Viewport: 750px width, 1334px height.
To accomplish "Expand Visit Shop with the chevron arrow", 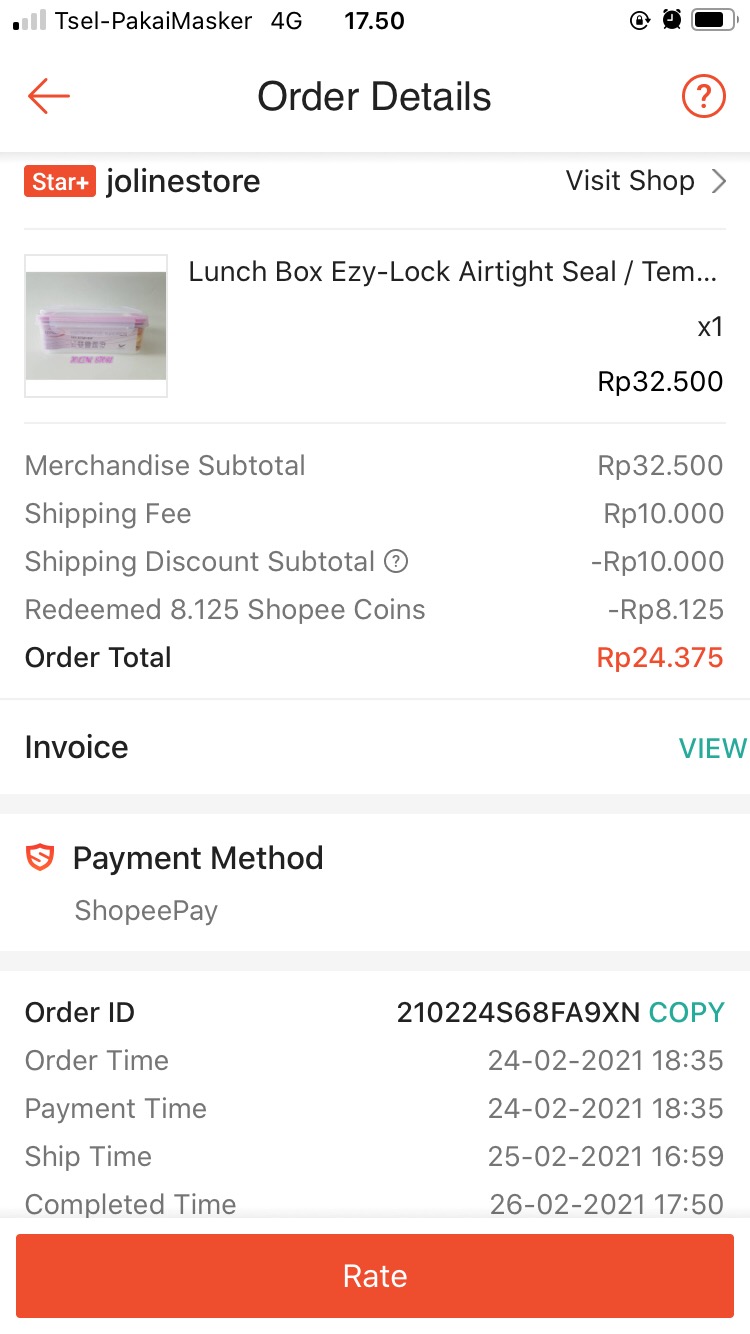I will click(718, 181).
